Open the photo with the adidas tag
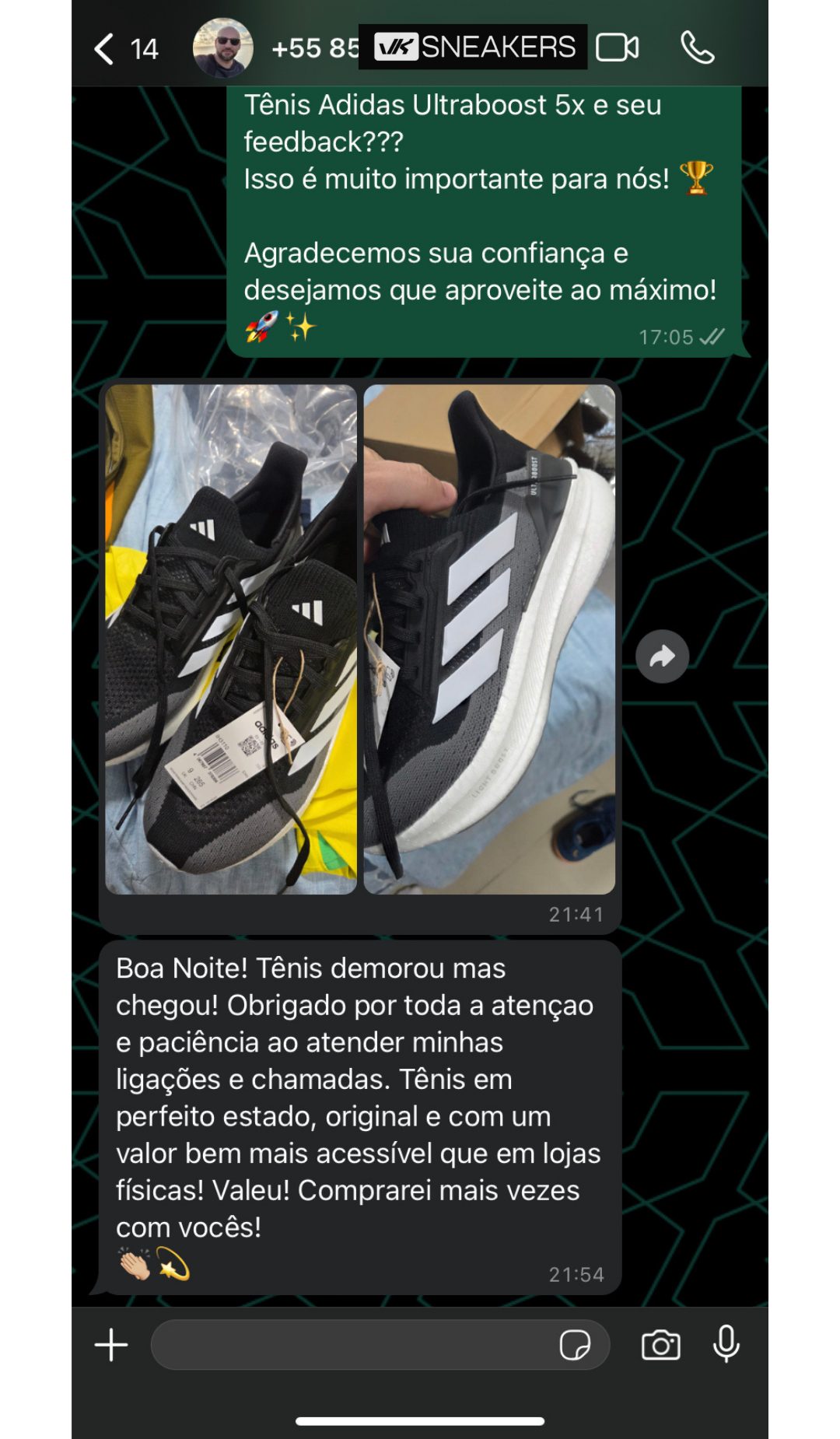This screenshot has height=1439, width=840. [x=231, y=639]
